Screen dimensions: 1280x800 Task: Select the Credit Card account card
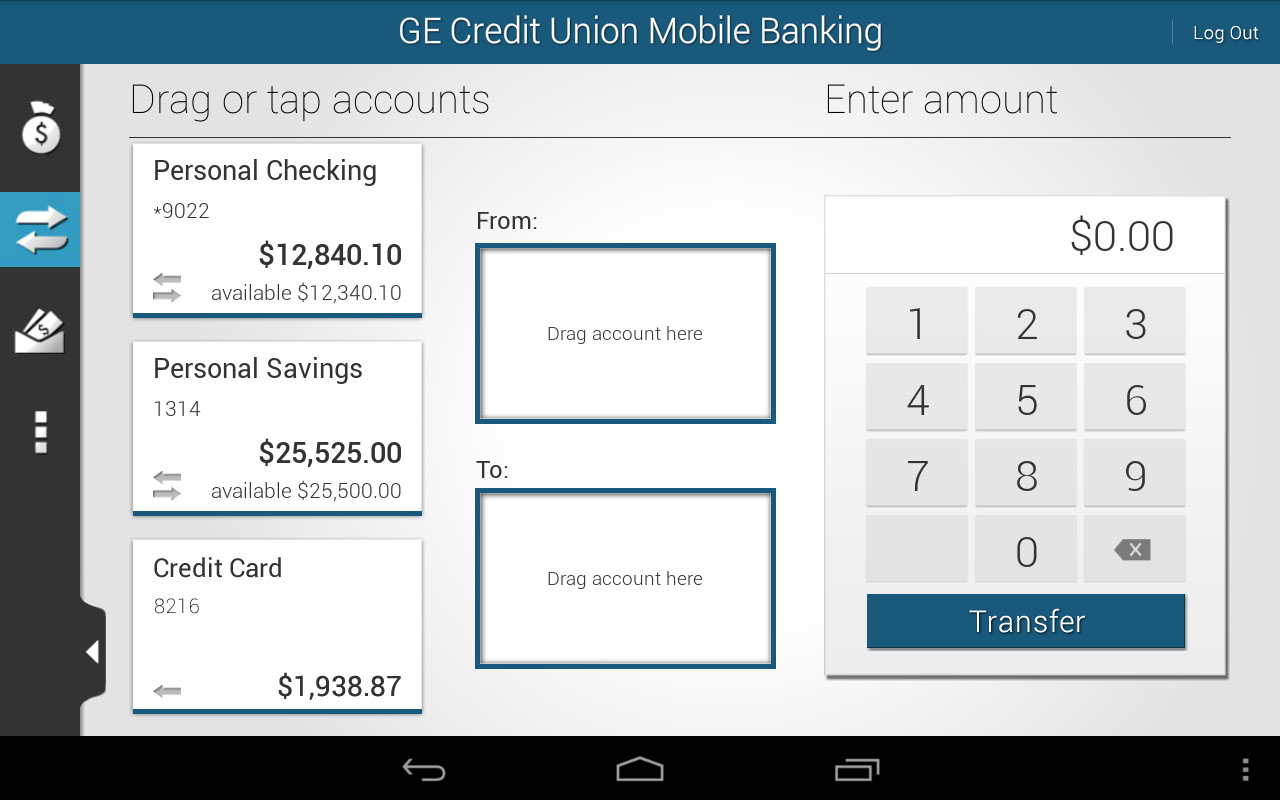(277, 625)
